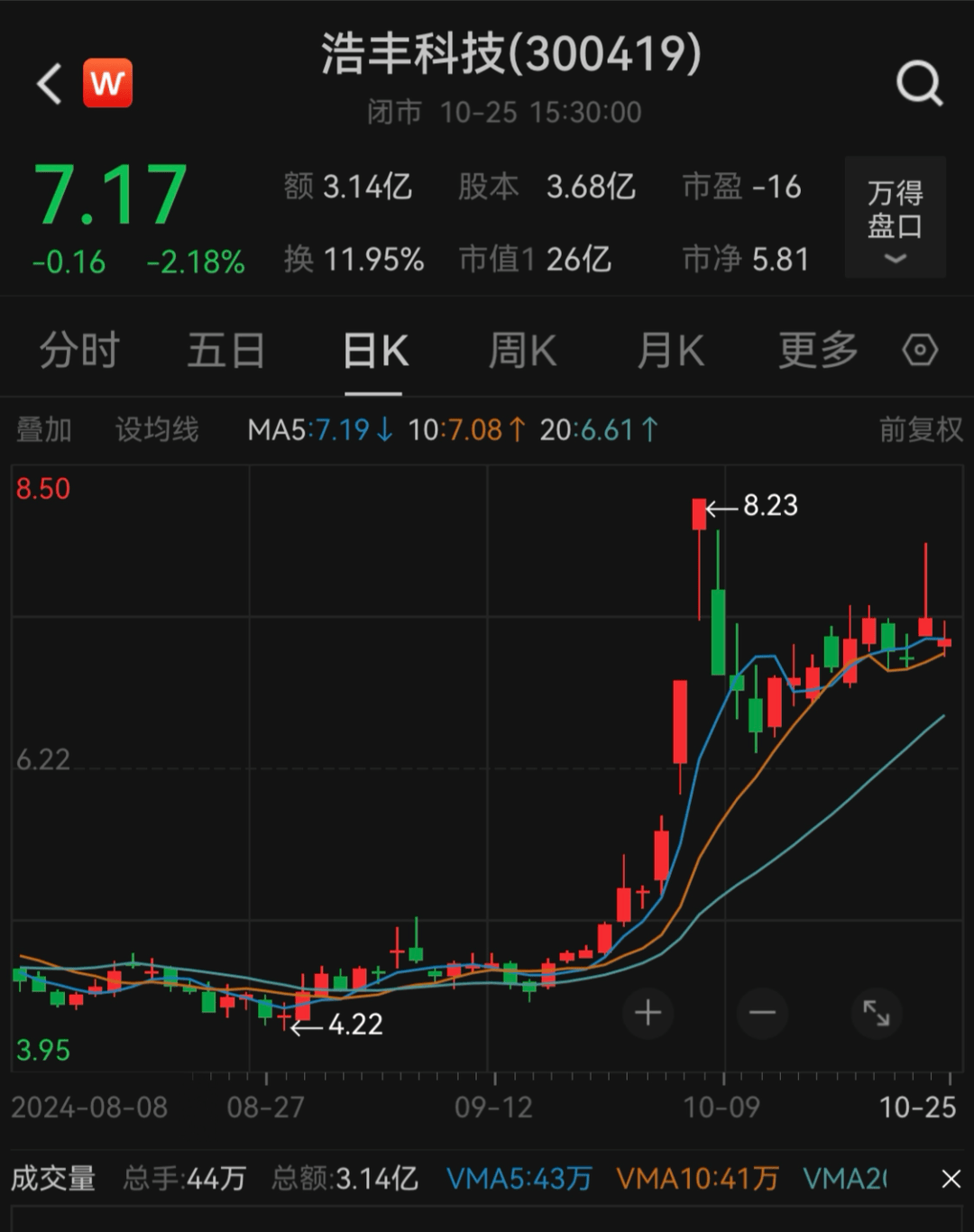
Task: Open chart settings hexagon icon
Action: tap(919, 351)
